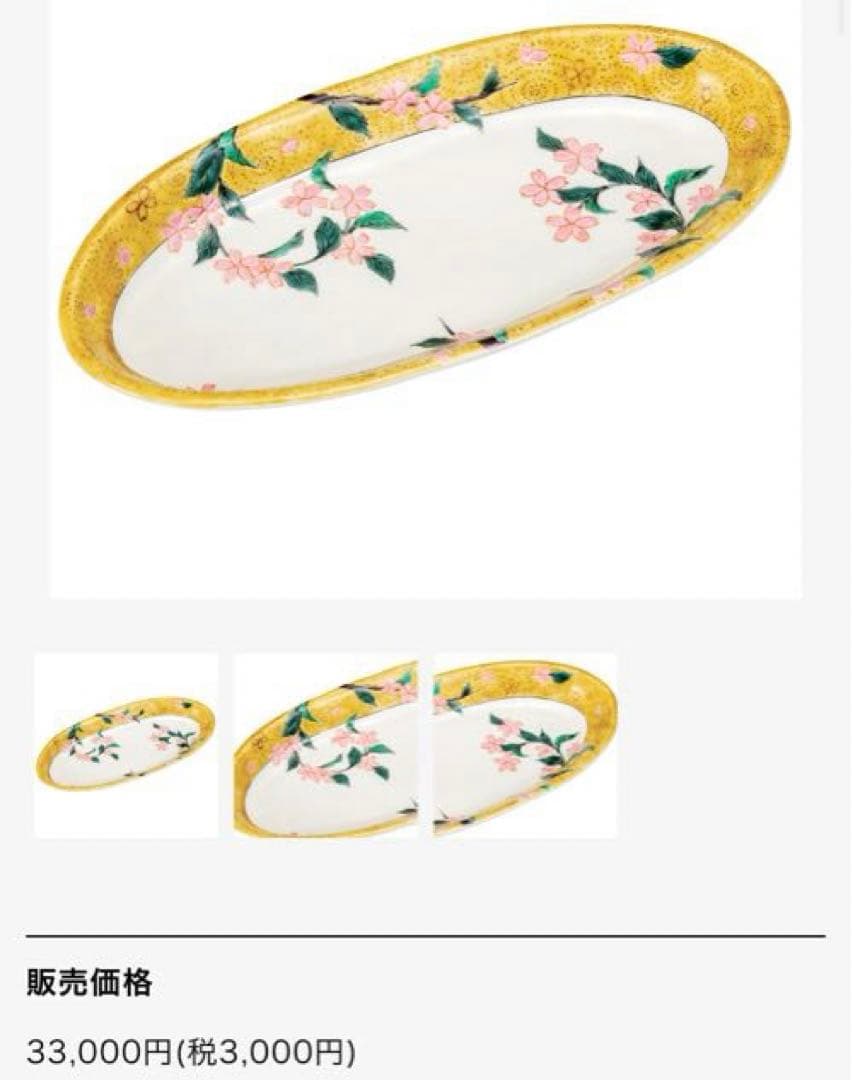Select the thumbnail showing the whole oval plate
Screen dimensions: 854x1080
(x=126, y=745)
